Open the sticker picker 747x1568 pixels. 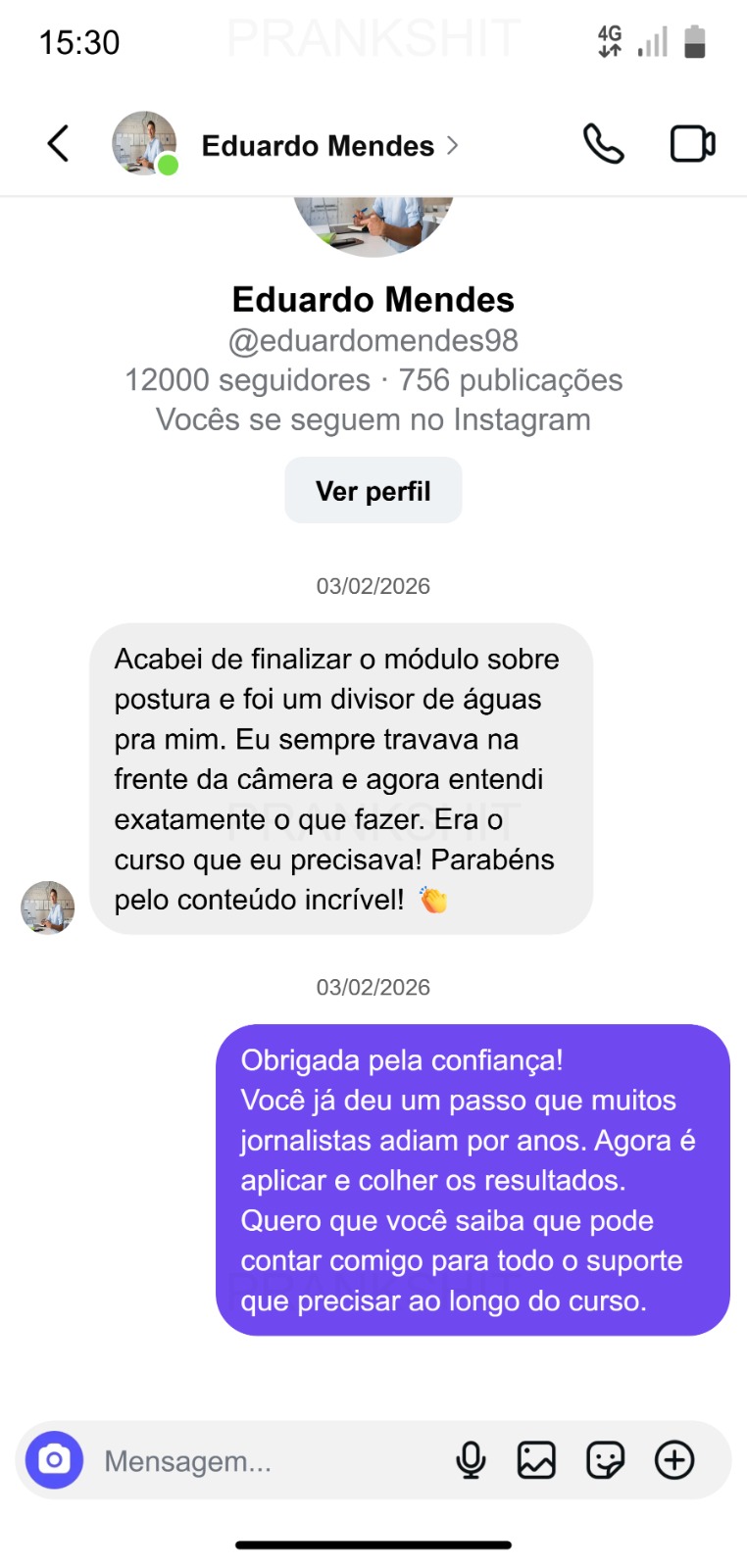tap(605, 1459)
